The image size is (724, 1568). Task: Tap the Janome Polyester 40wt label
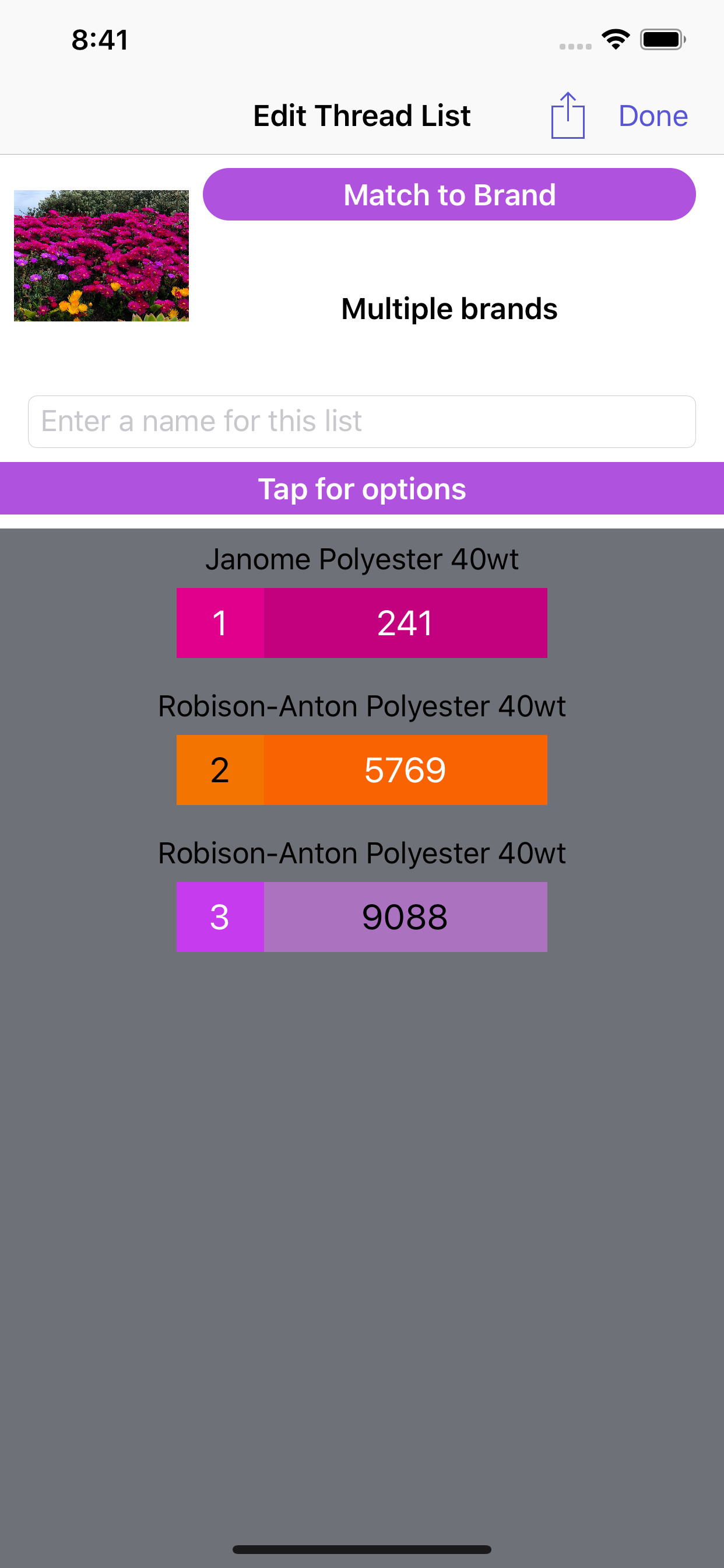362,559
